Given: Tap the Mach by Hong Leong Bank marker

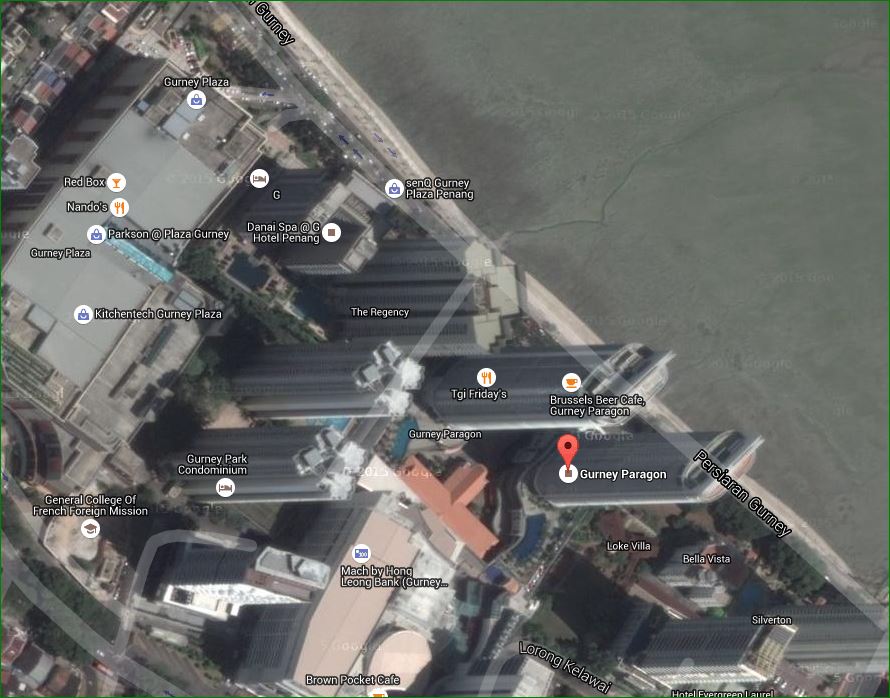Looking at the screenshot, I should point(361,553).
